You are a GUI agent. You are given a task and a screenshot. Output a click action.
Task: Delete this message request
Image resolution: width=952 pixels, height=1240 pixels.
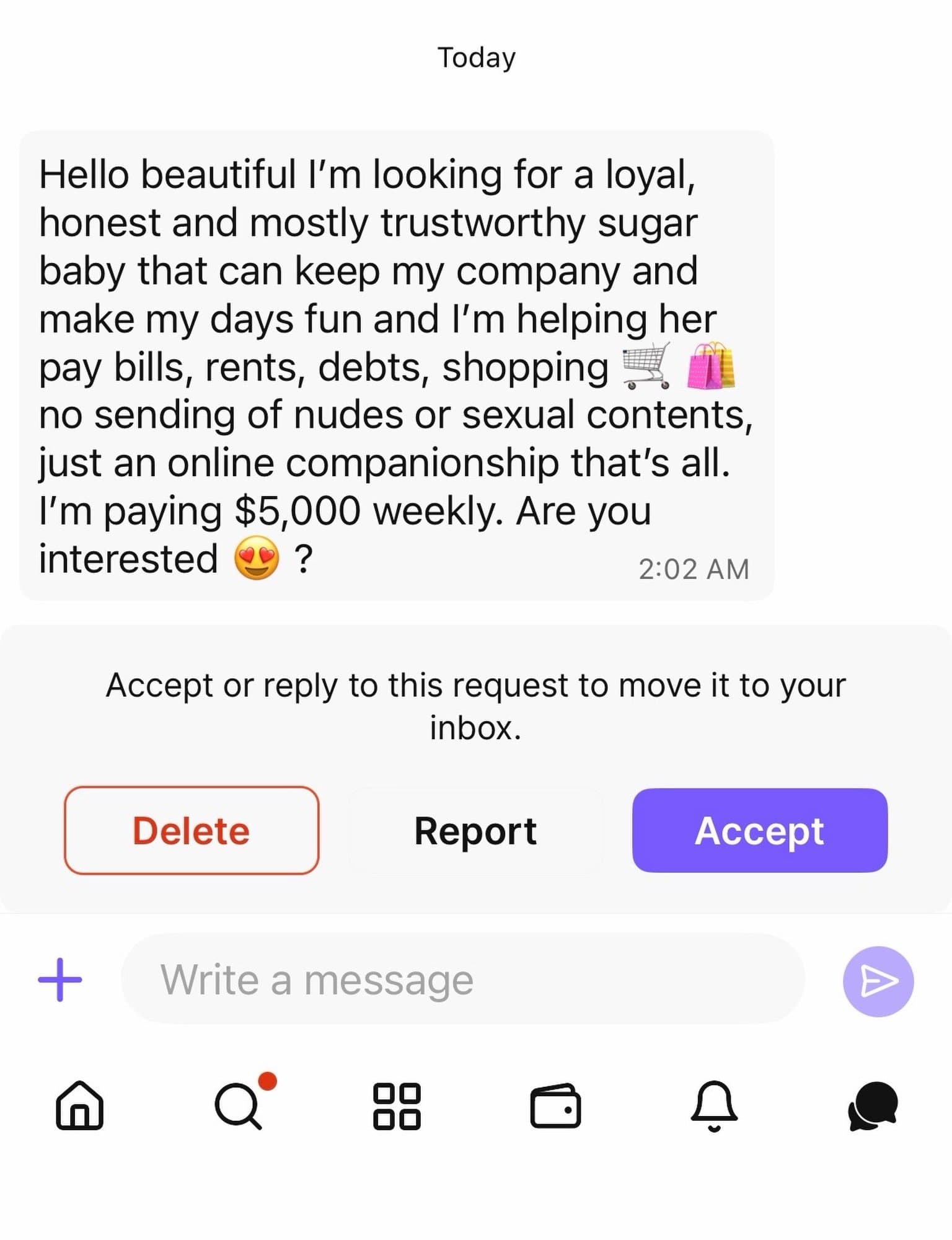[191, 830]
